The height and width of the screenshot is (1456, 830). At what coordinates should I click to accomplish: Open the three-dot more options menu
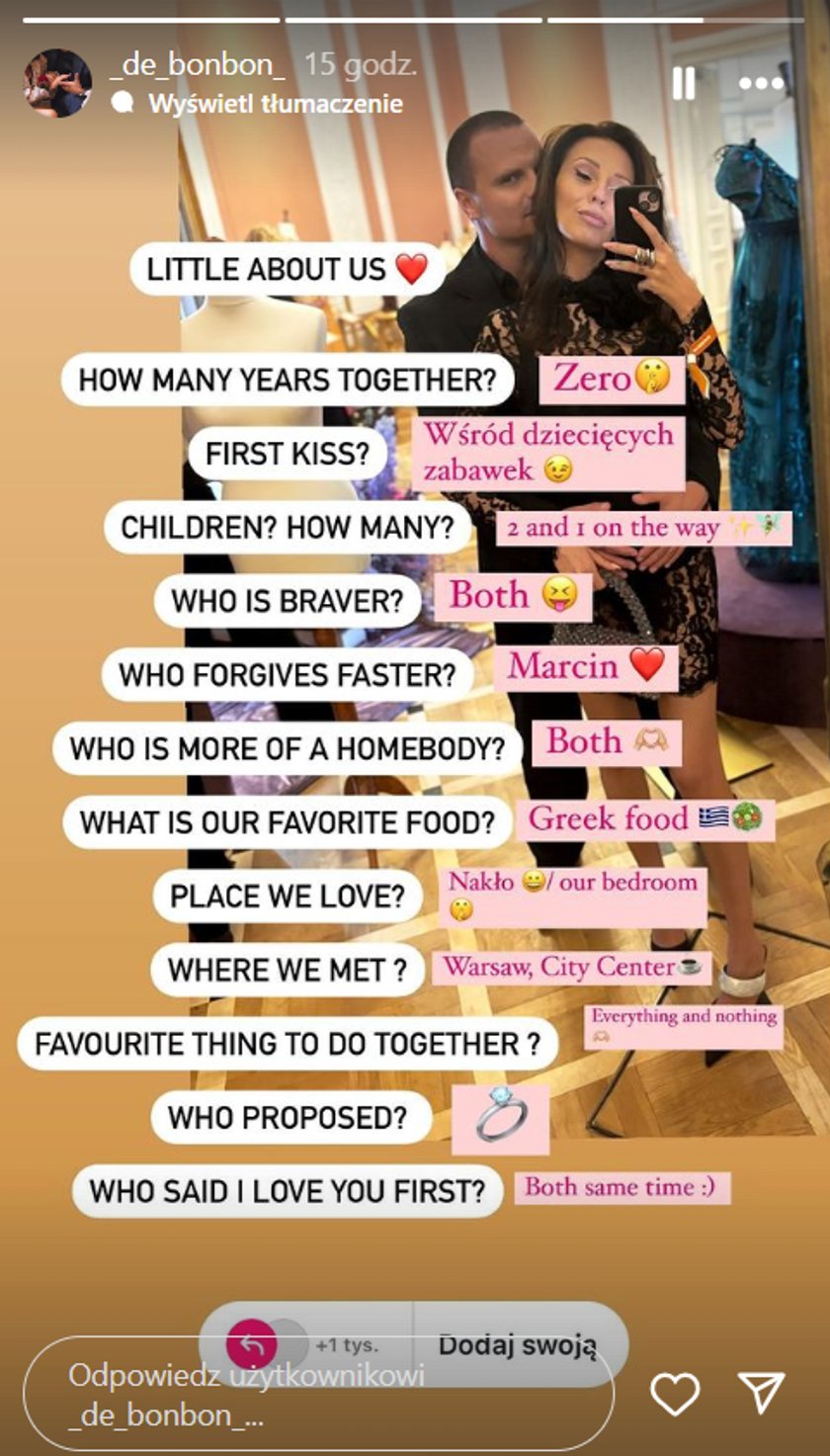pos(761,84)
